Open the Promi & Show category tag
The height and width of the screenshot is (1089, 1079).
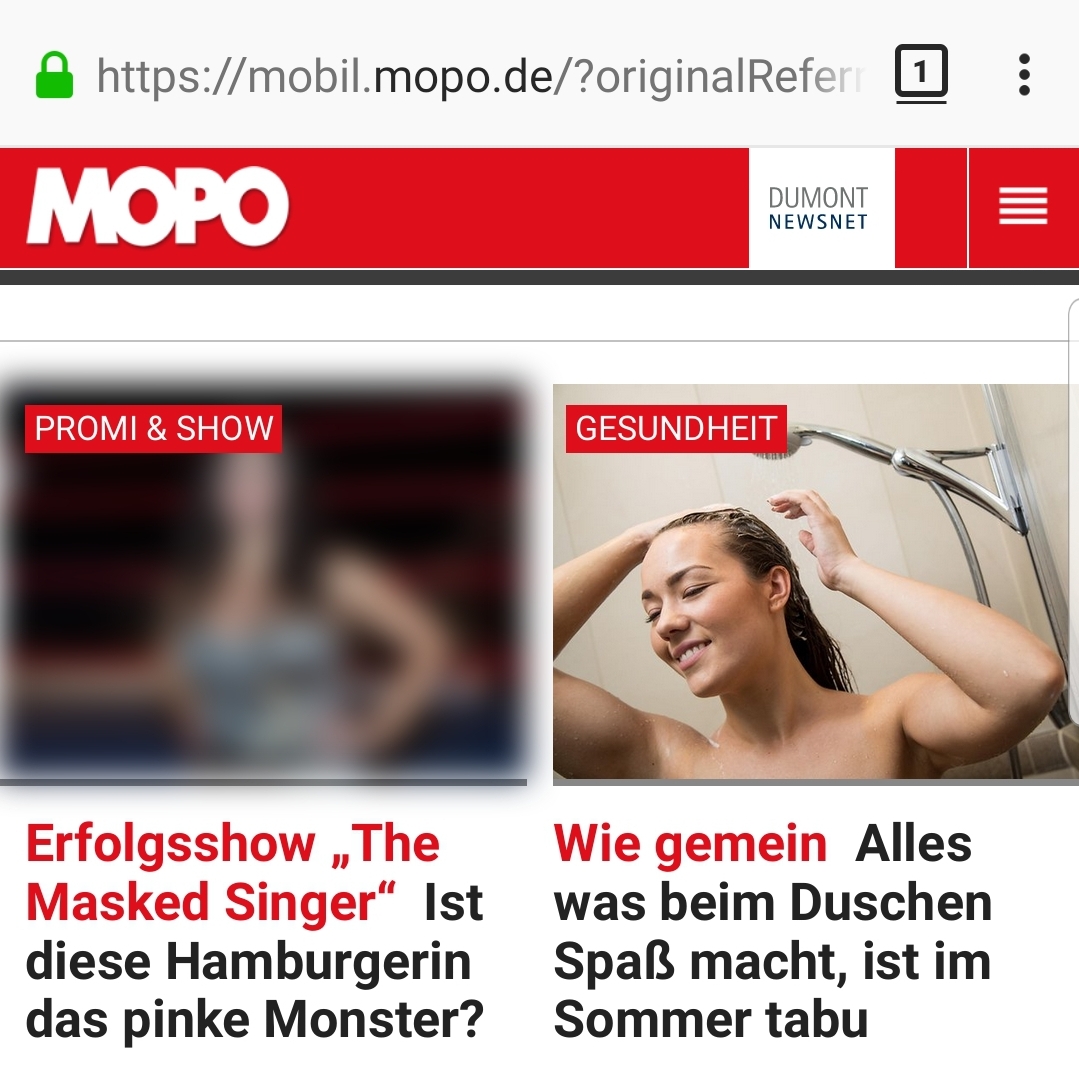click(x=153, y=428)
